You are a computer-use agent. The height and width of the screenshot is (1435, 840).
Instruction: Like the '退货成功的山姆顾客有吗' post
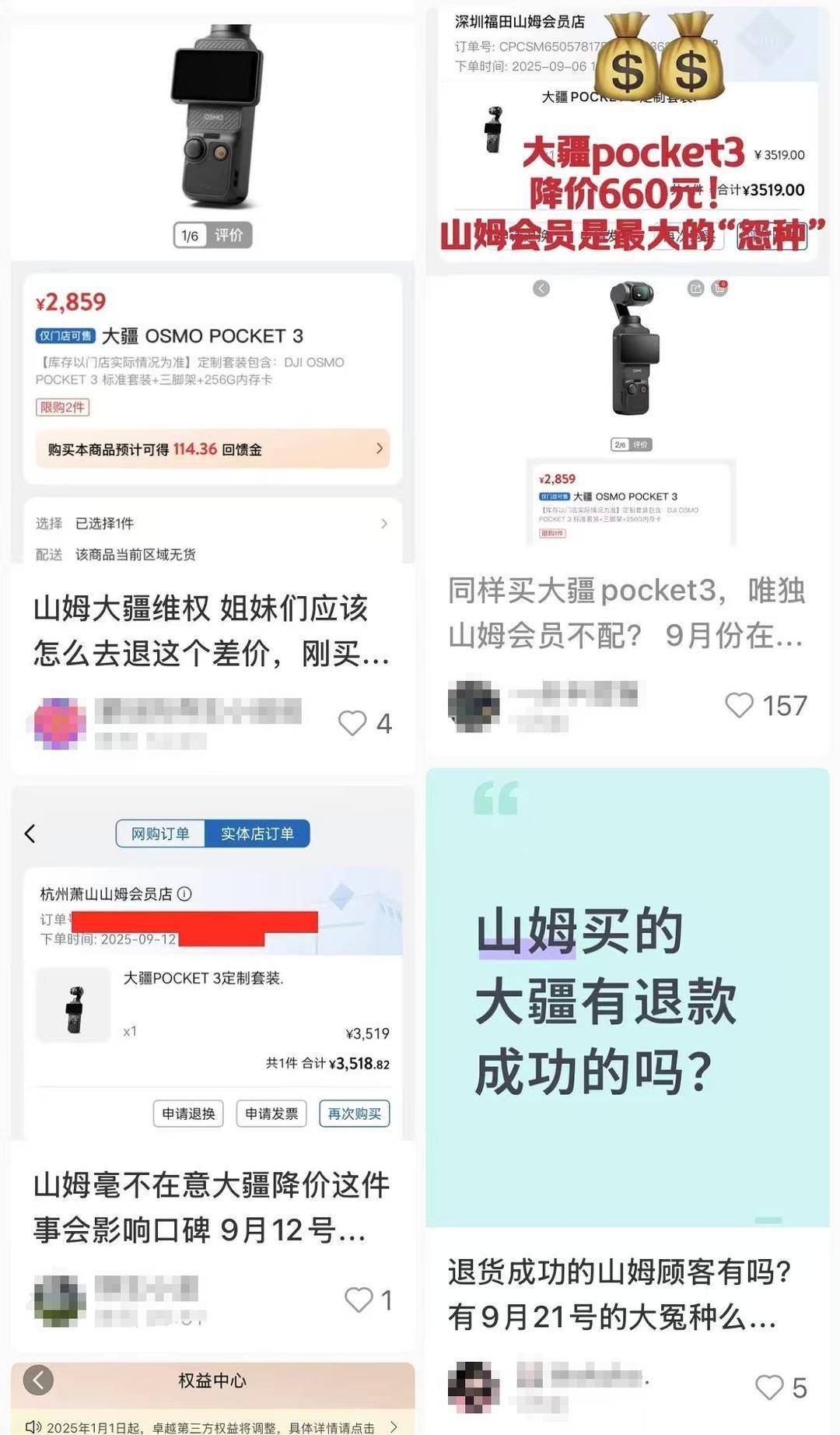(769, 1387)
